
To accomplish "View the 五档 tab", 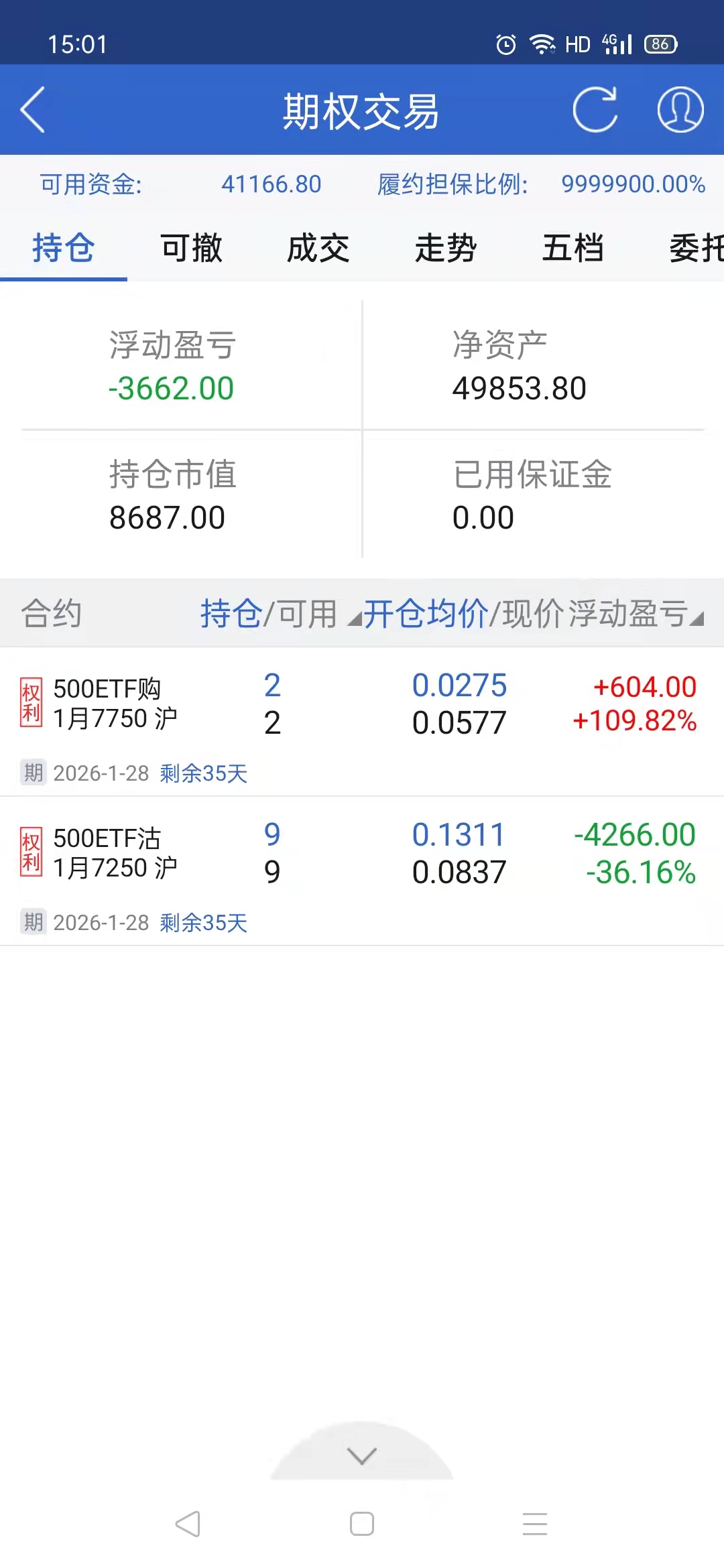I will (x=573, y=249).
